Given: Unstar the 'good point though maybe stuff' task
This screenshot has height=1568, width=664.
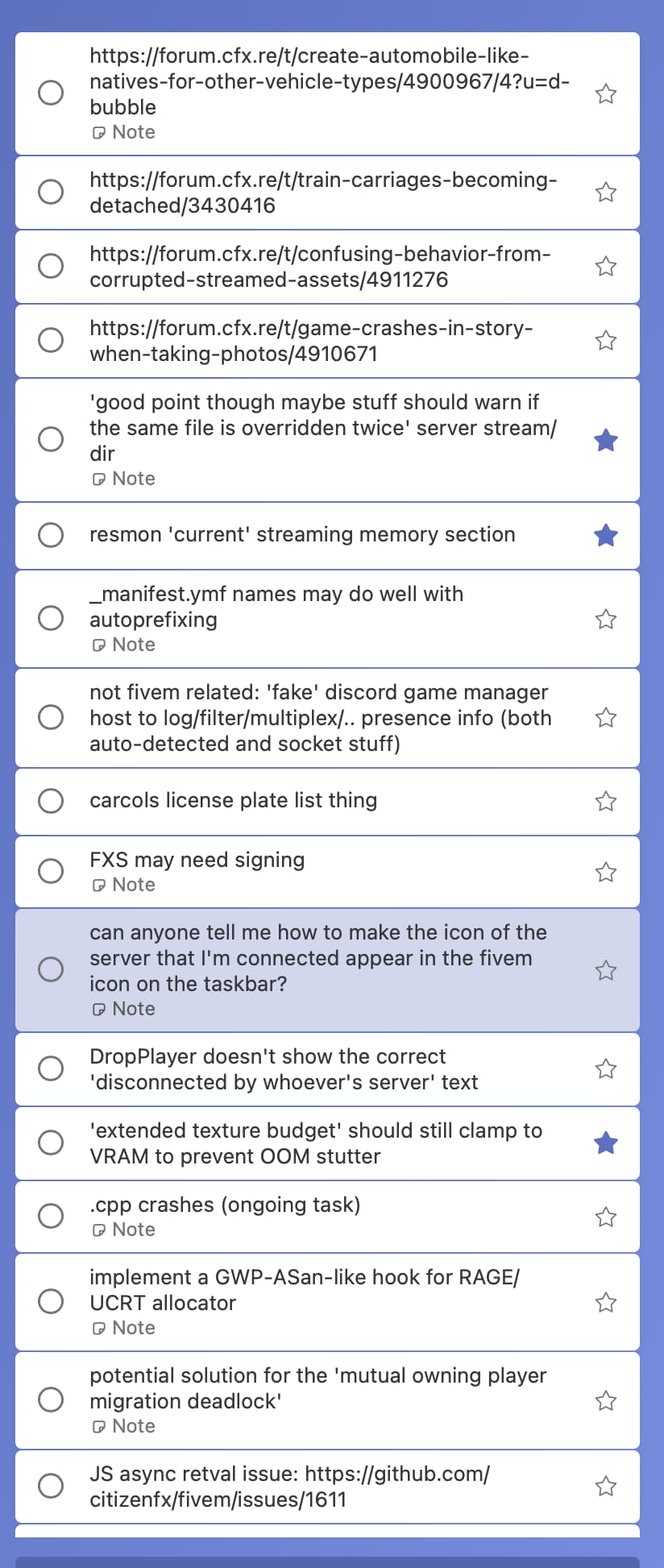Looking at the screenshot, I should 606,440.
